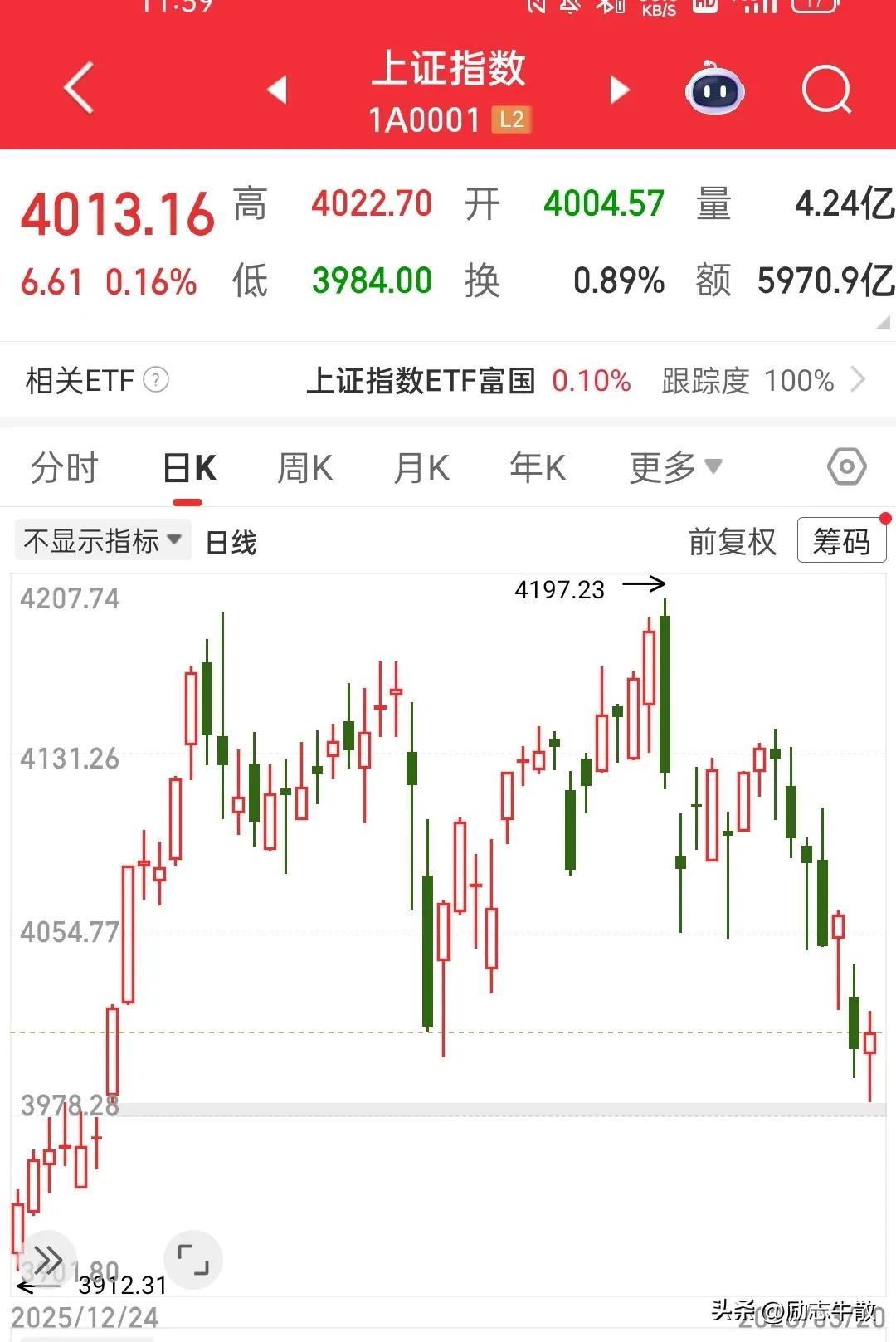The width and height of the screenshot is (896, 1342).
Task: Open the chart settings gear icon
Action: pyautogui.click(x=845, y=467)
